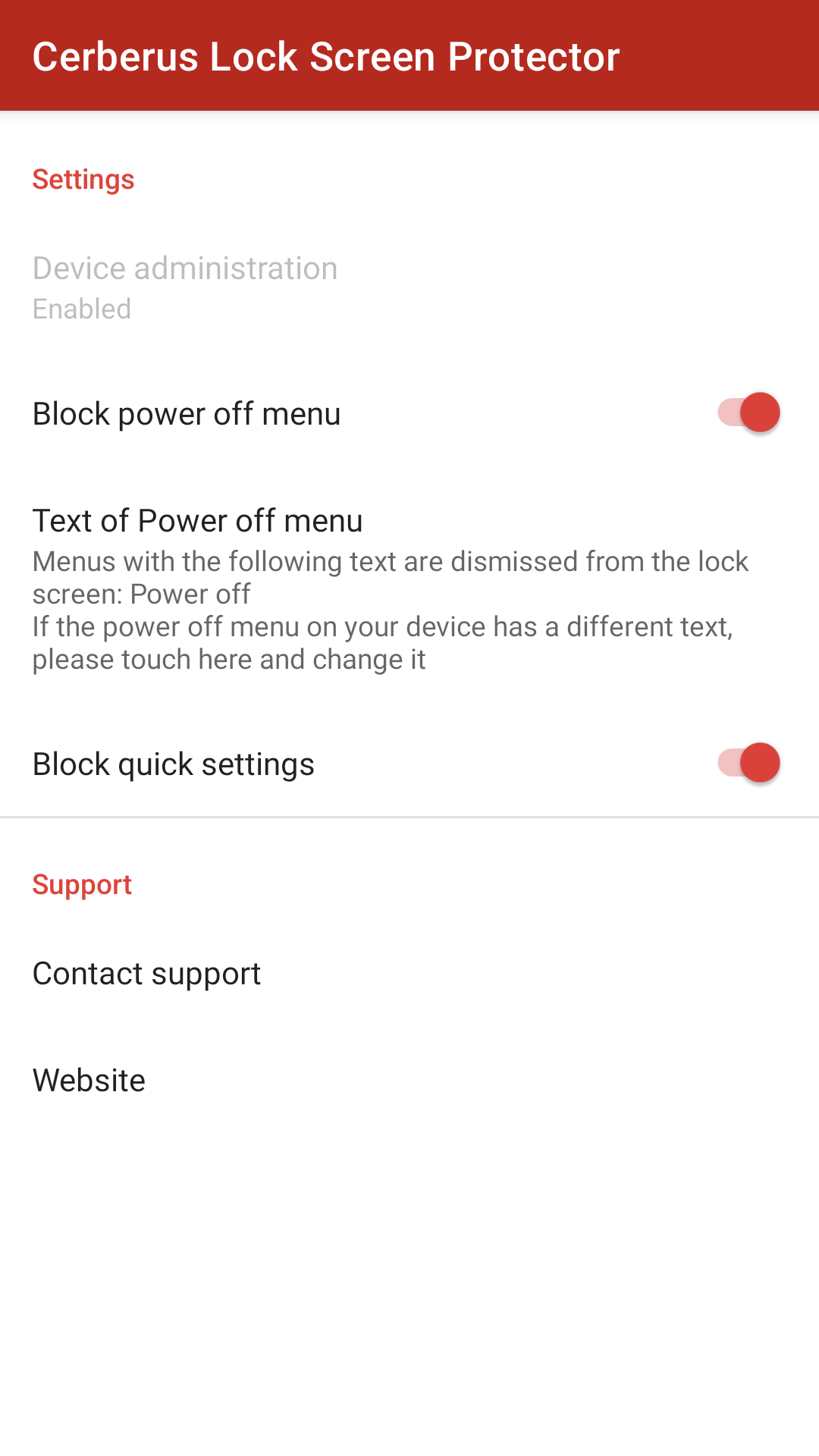Image resolution: width=819 pixels, height=1456 pixels.
Task: Select the Device administration entry
Action: 185,287
